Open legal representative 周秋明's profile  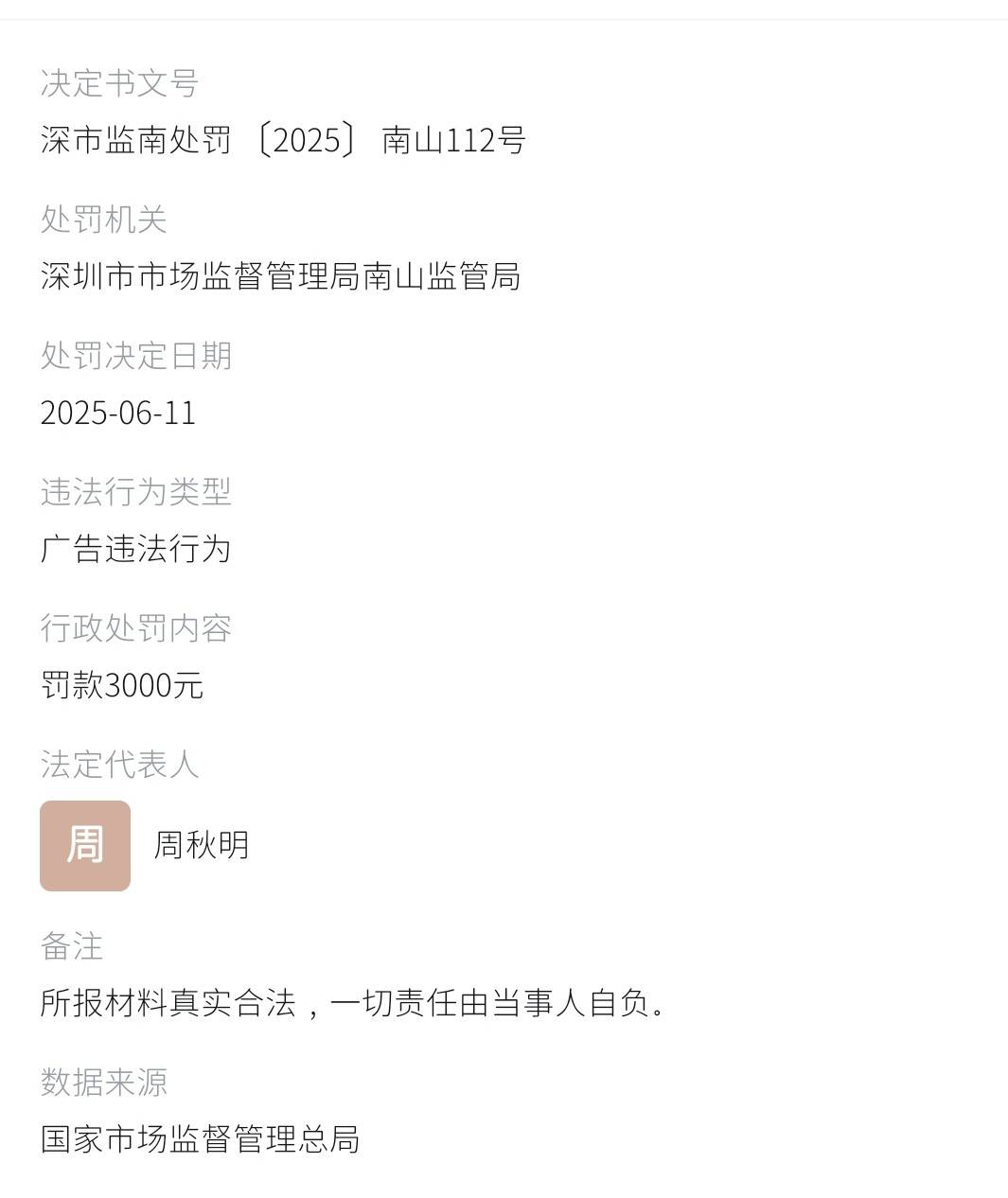click(x=201, y=845)
